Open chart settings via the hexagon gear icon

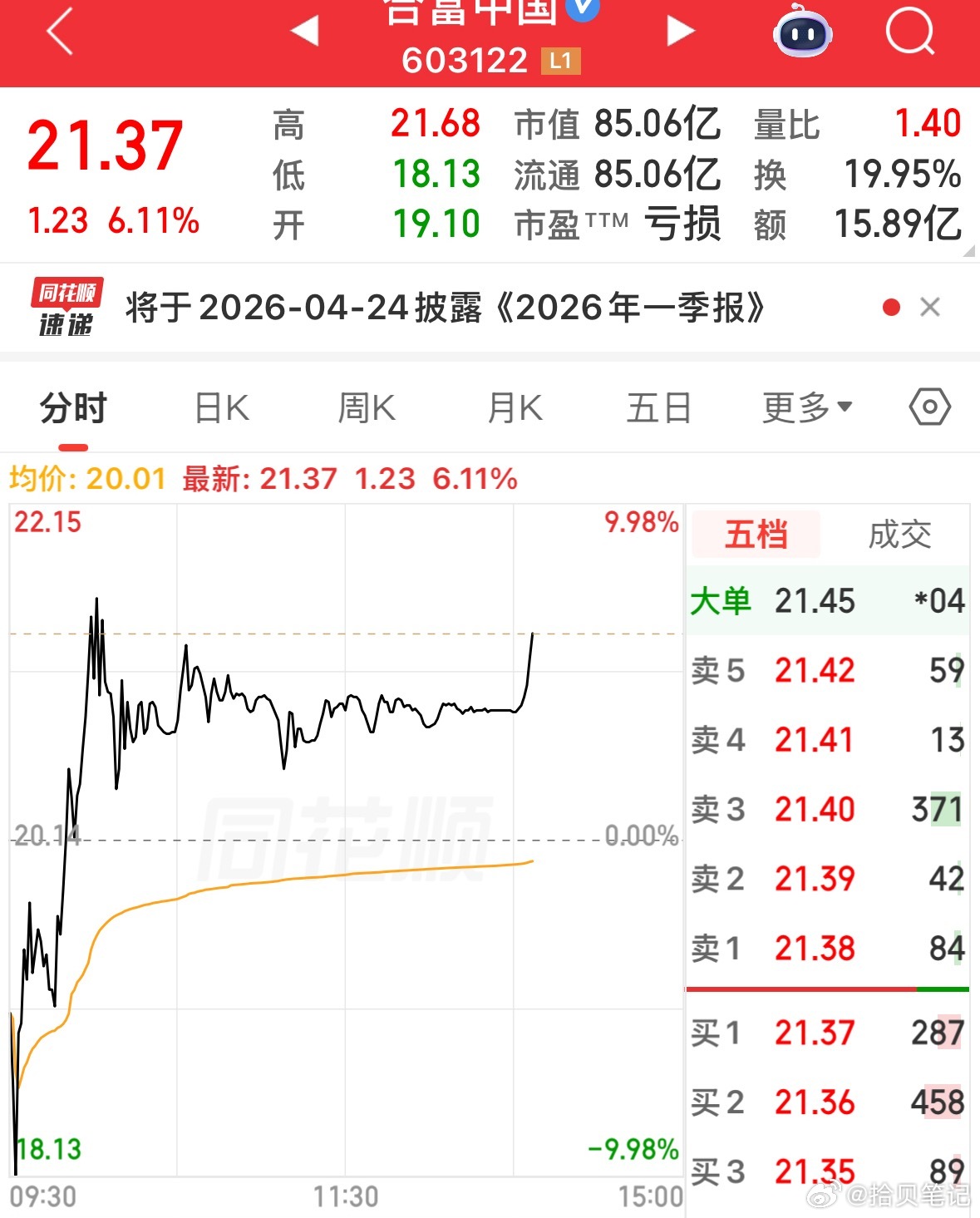tap(929, 407)
